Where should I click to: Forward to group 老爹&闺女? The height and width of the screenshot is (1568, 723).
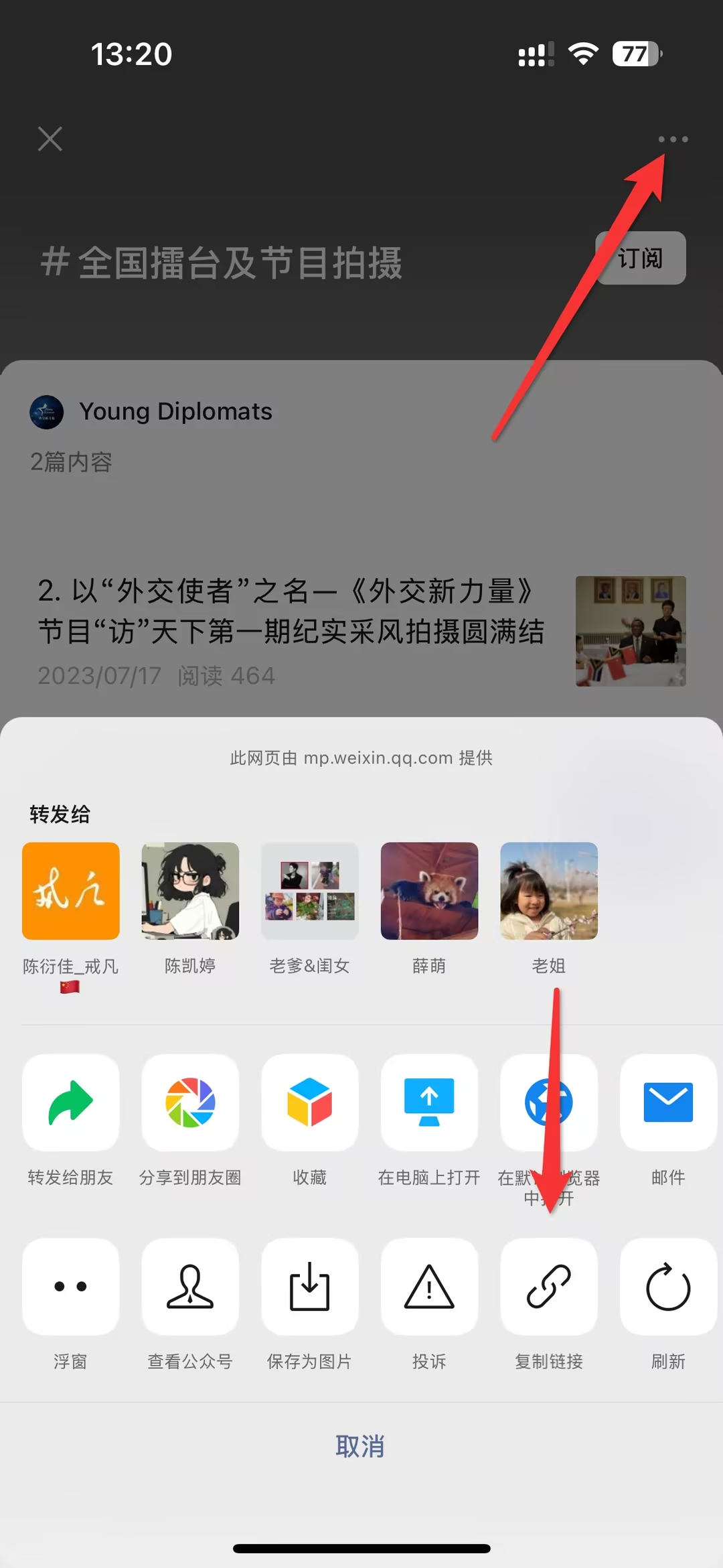tap(309, 891)
